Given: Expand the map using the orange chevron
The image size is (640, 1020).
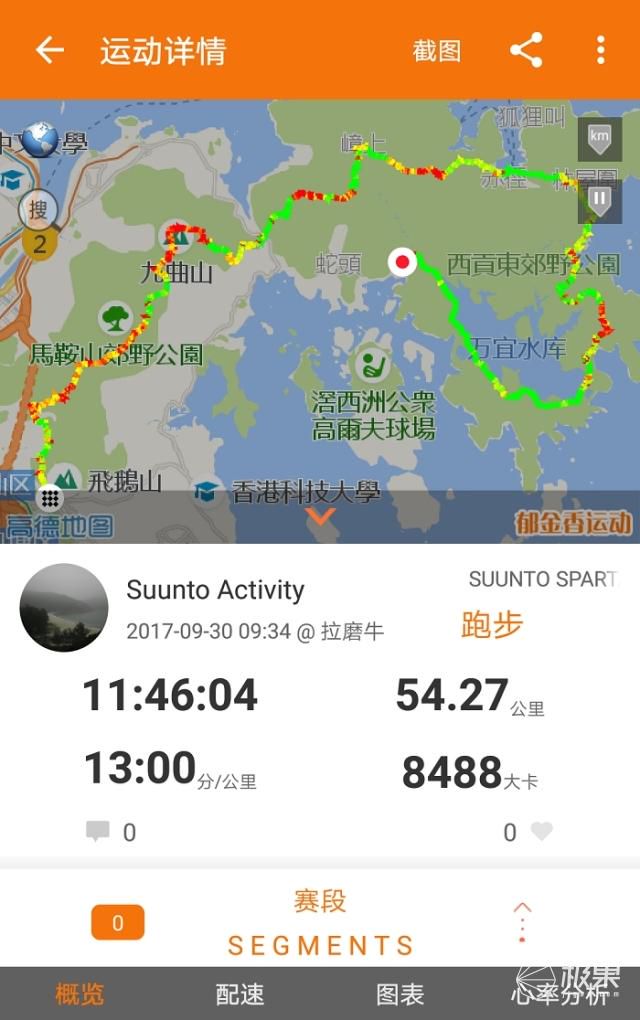Looking at the screenshot, I should point(320,516).
